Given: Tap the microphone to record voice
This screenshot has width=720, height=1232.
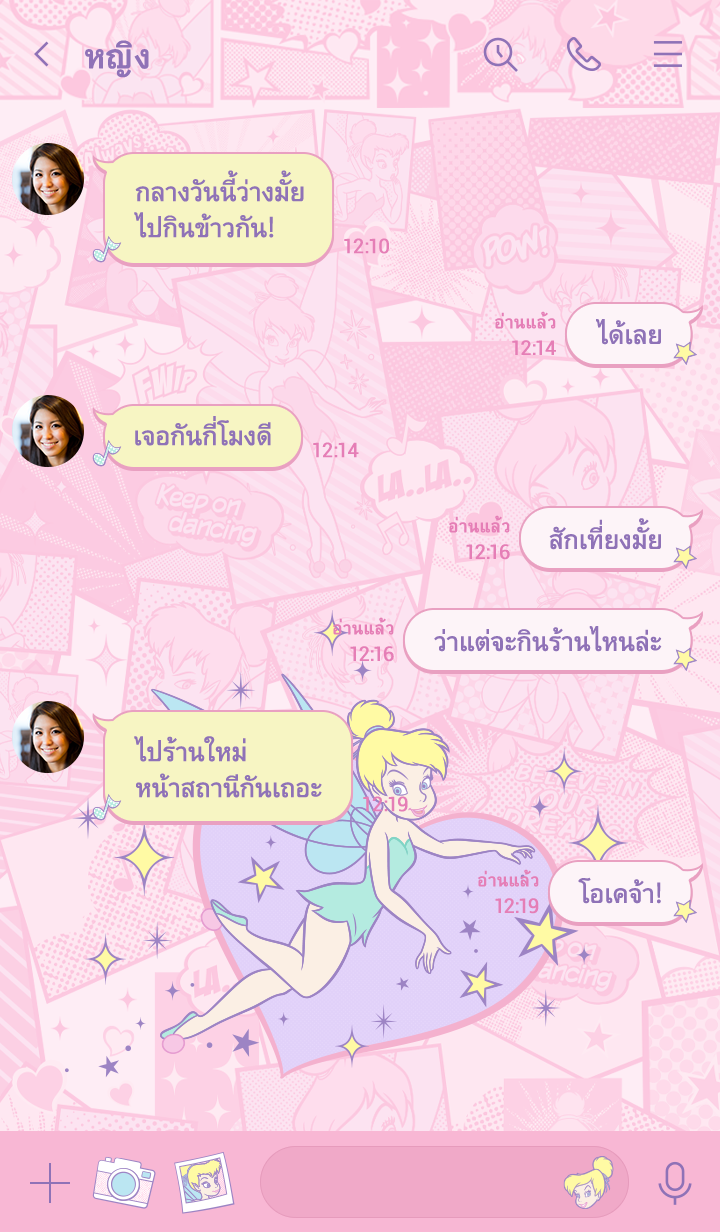Looking at the screenshot, I should click(x=674, y=1183).
